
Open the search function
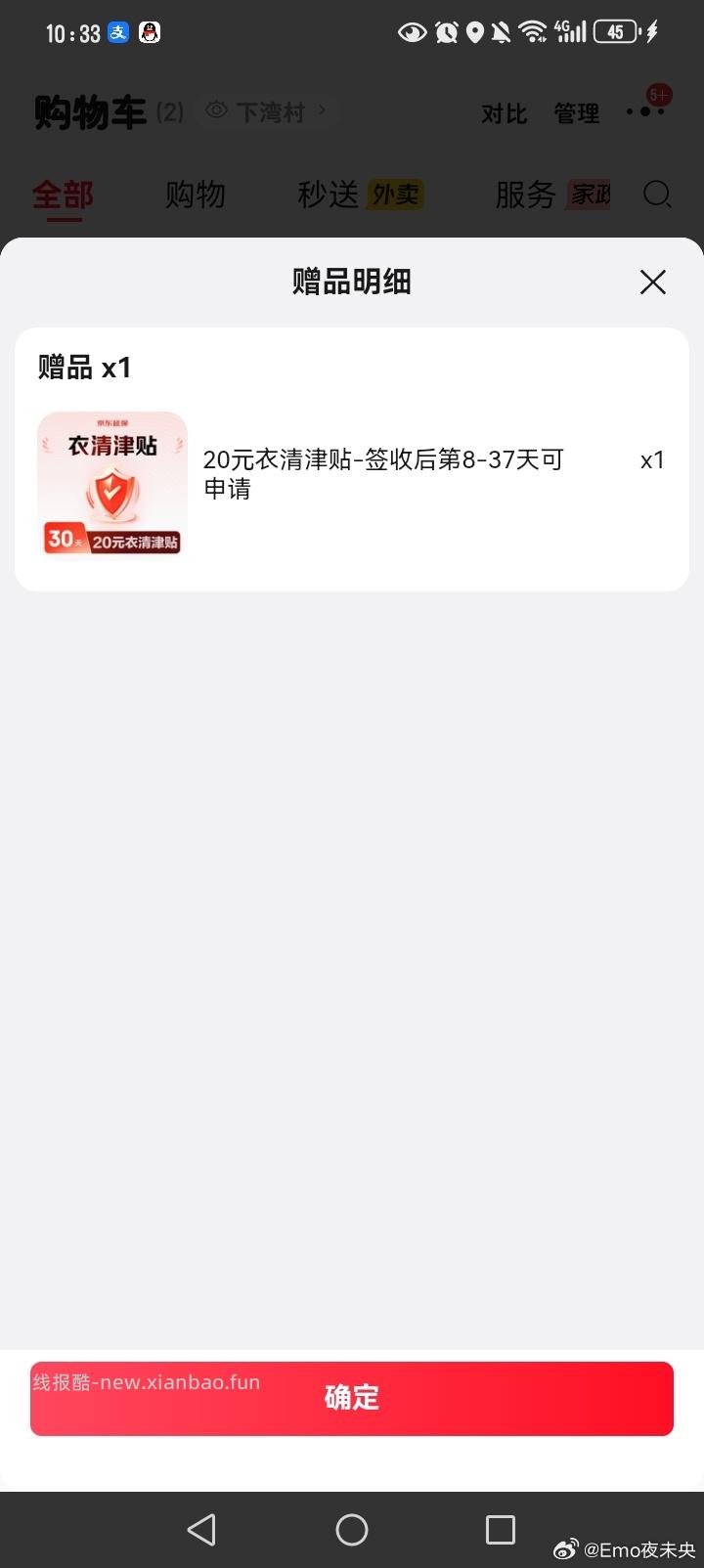(657, 196)
